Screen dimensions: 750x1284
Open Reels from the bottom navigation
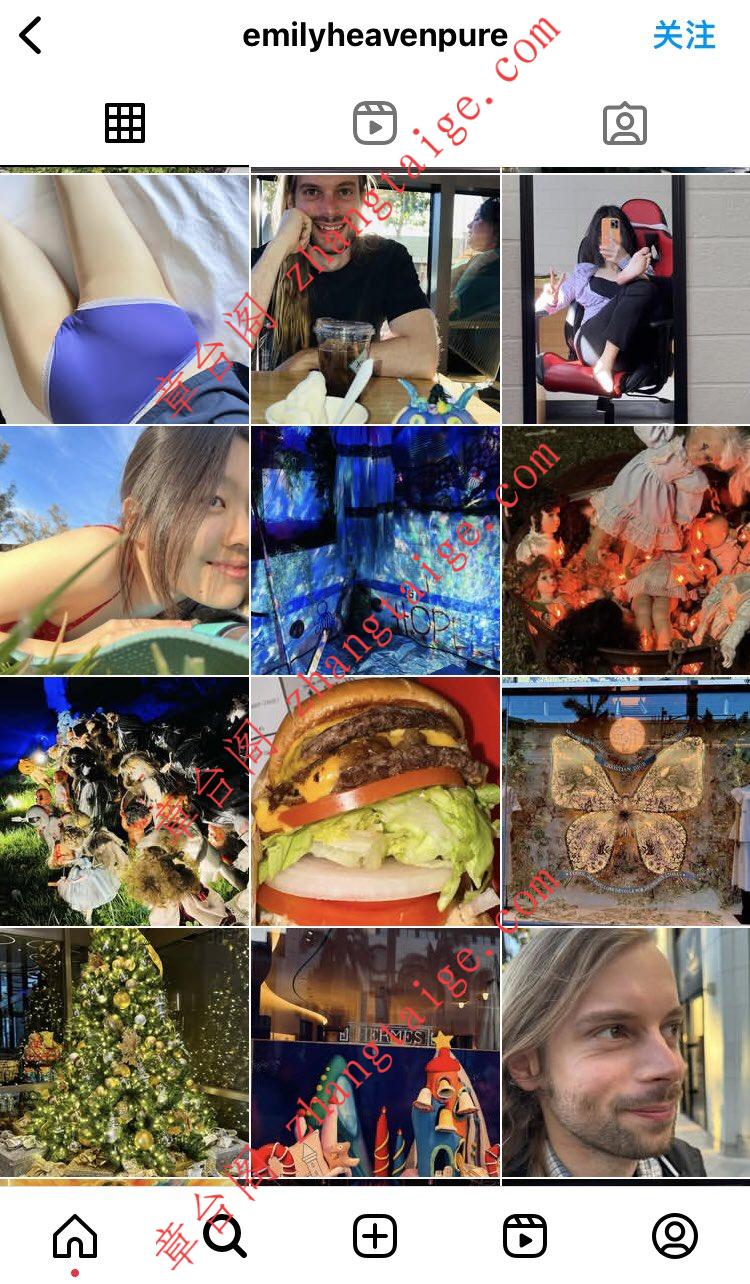tap(525, 1237)
